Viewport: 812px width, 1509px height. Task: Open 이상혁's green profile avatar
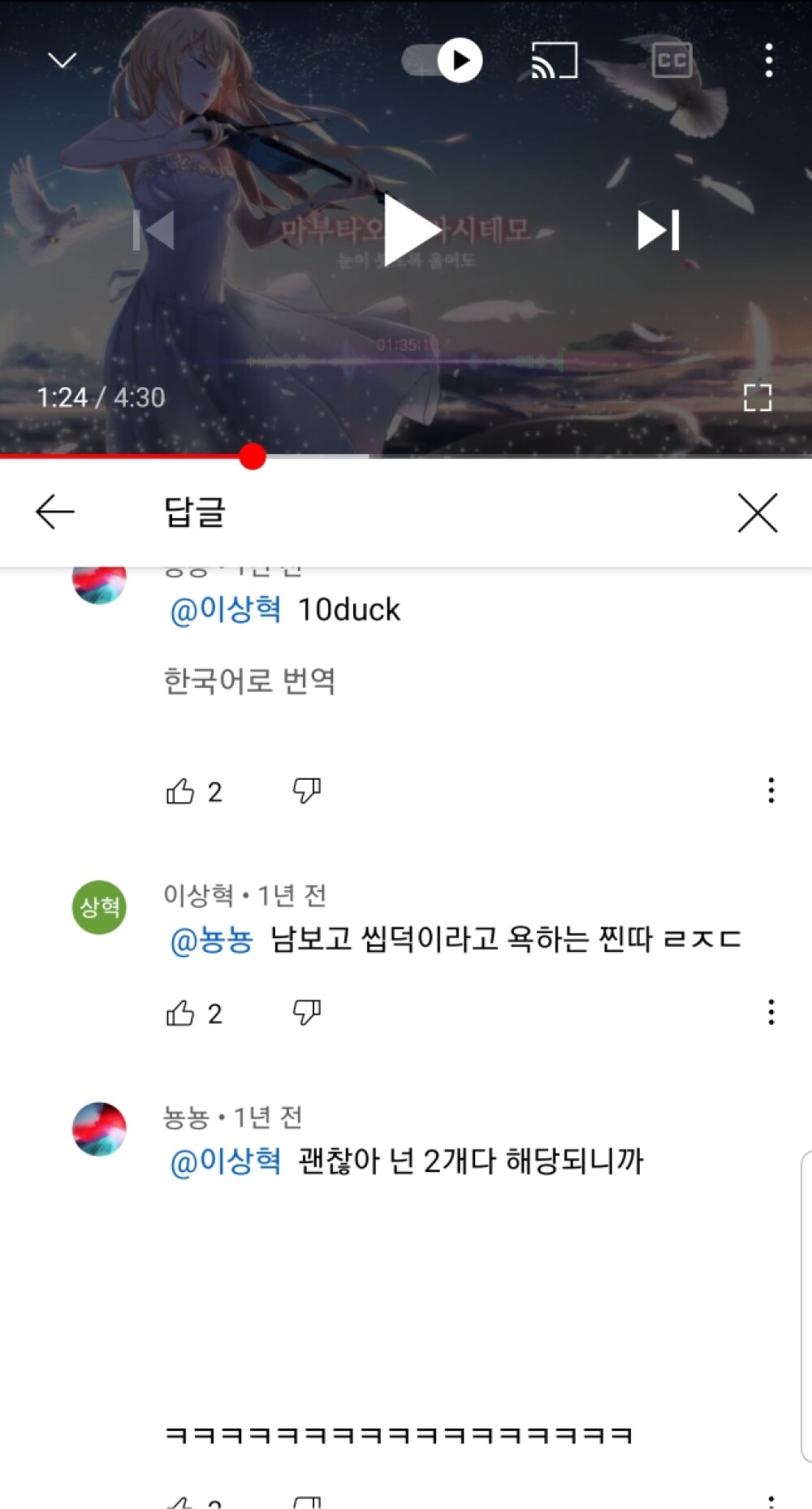99,907
